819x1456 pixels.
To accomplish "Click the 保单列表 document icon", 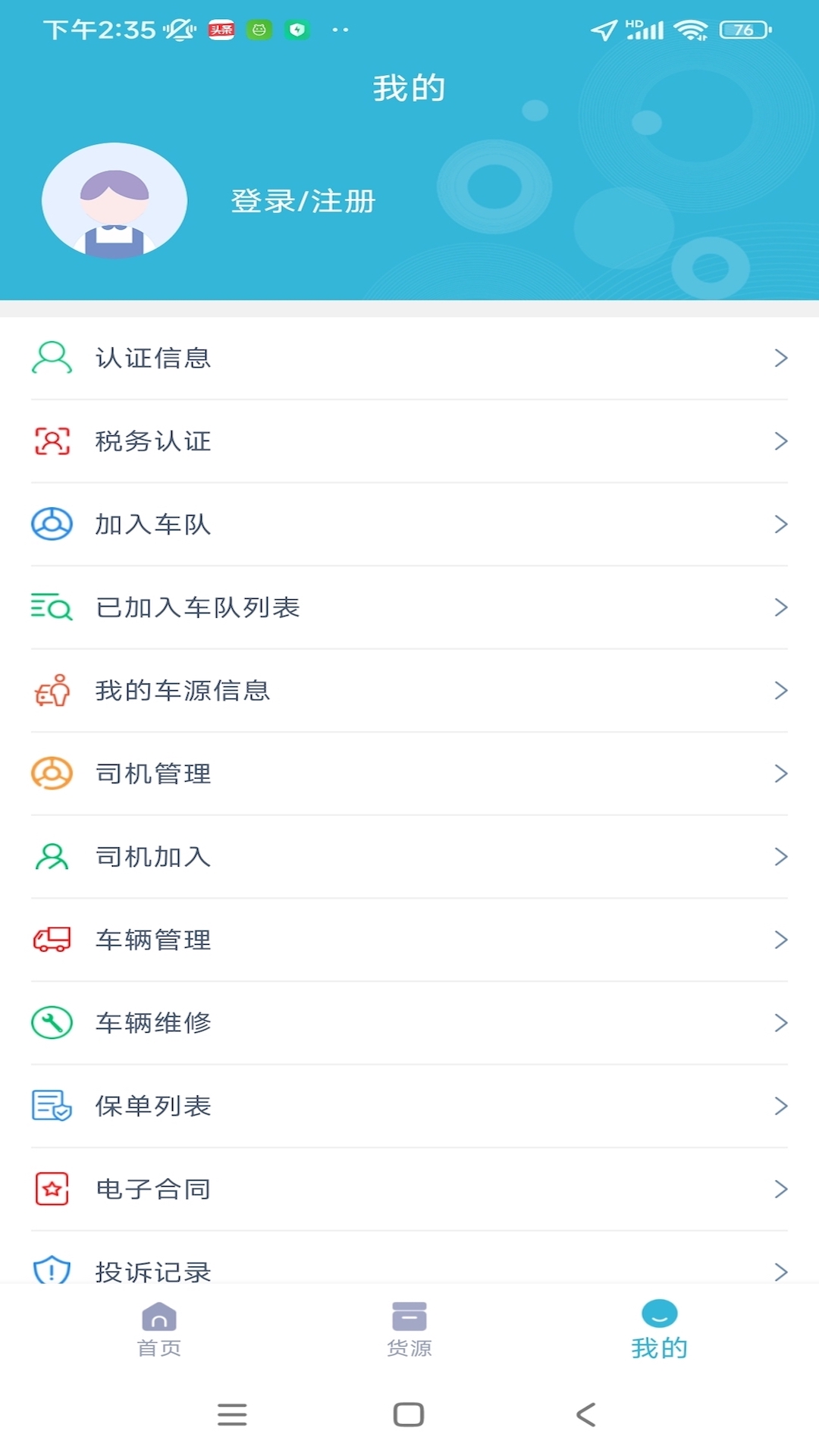I will (50, 1106).
